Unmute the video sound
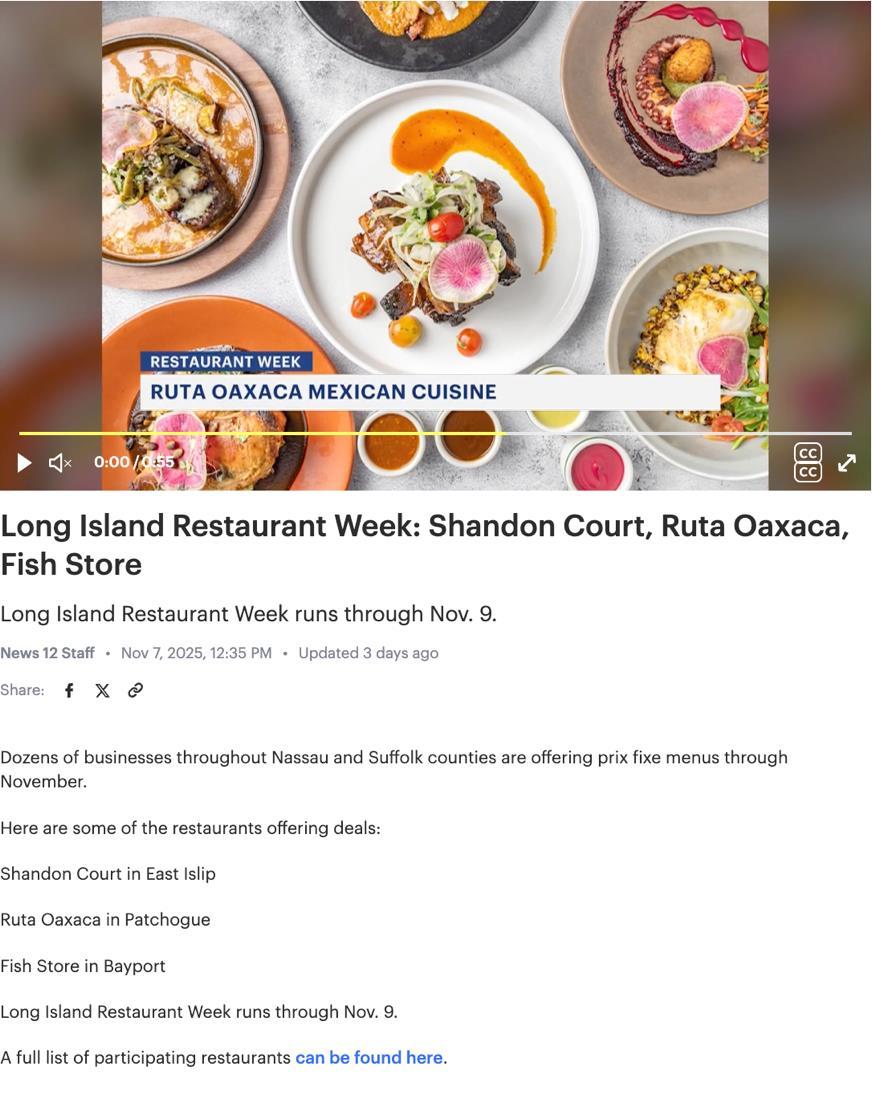Viewport: 872px width, 1095px height. coord(60,463)
